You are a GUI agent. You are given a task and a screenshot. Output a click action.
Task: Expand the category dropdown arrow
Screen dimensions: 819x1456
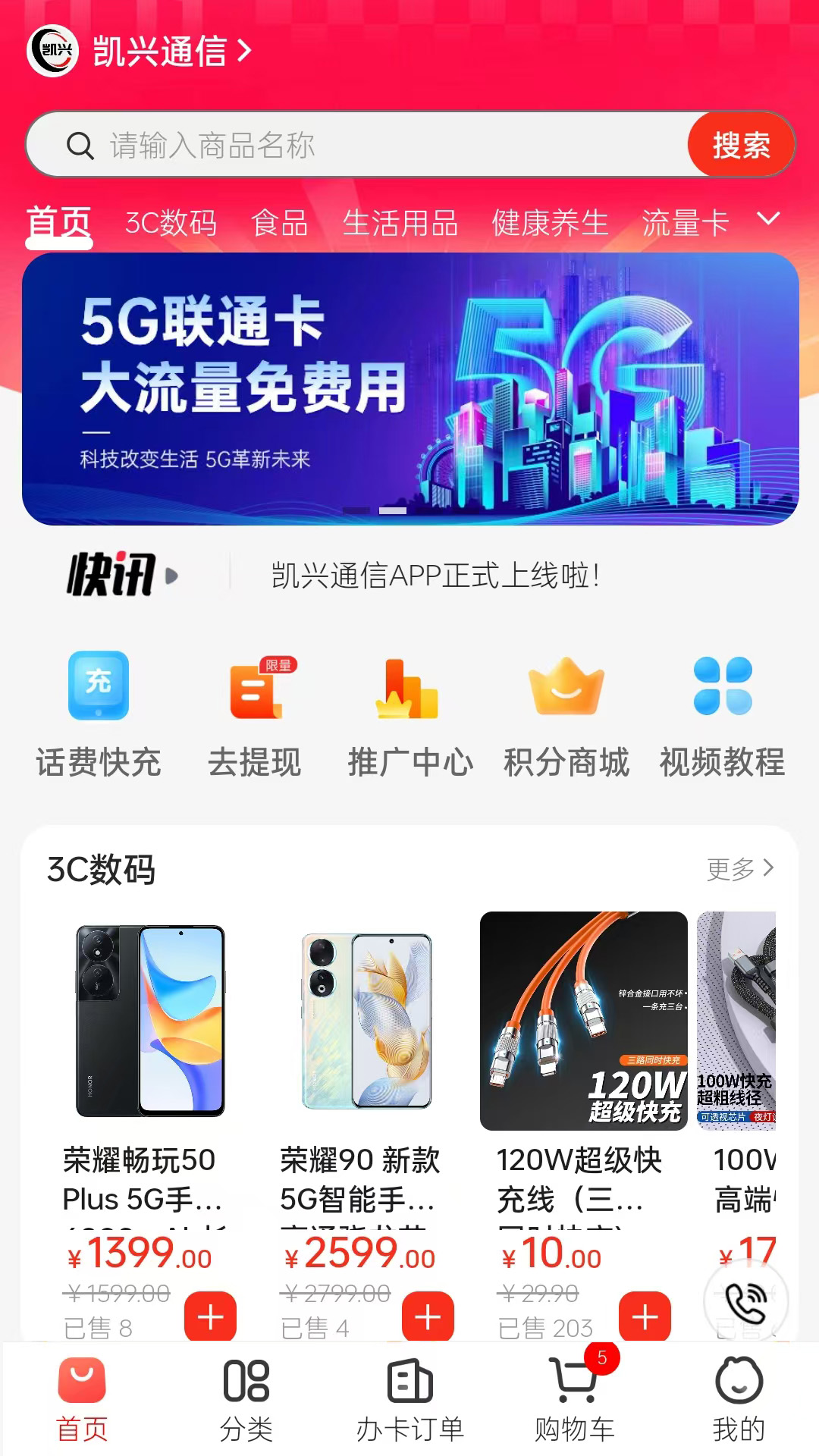click(x=768, y=219)
